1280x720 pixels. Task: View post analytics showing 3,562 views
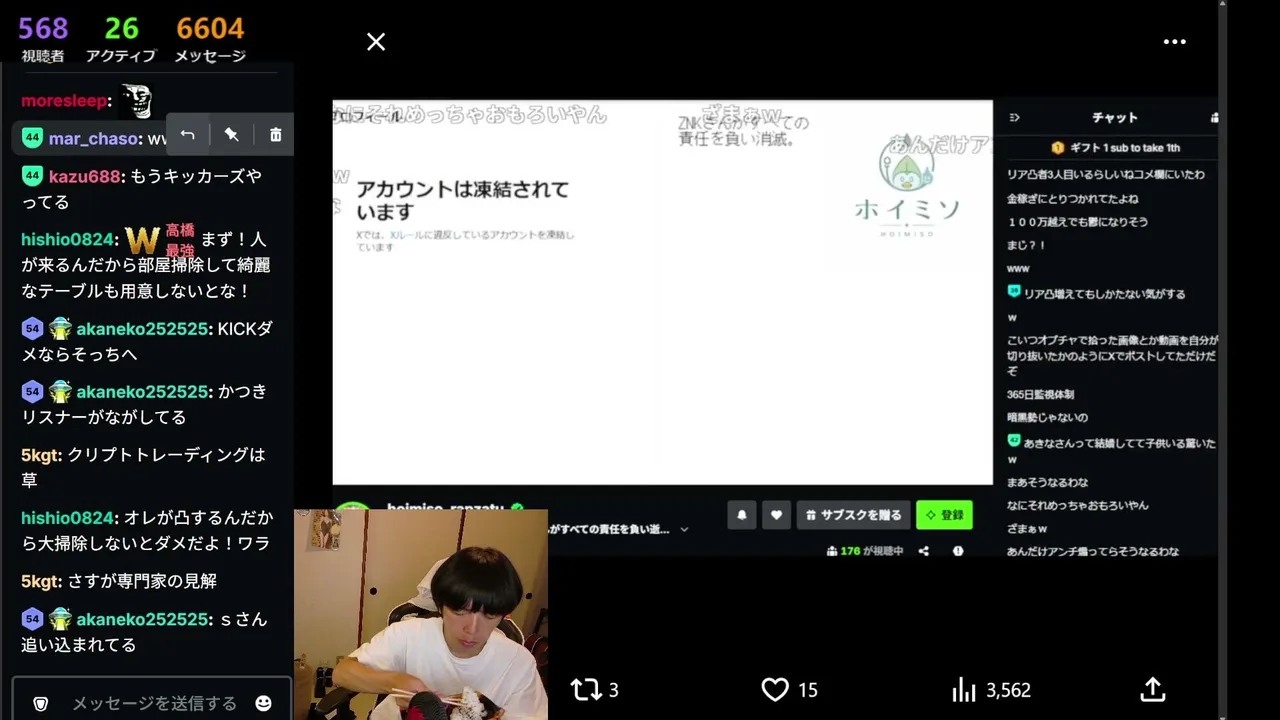tap(991, 690)
